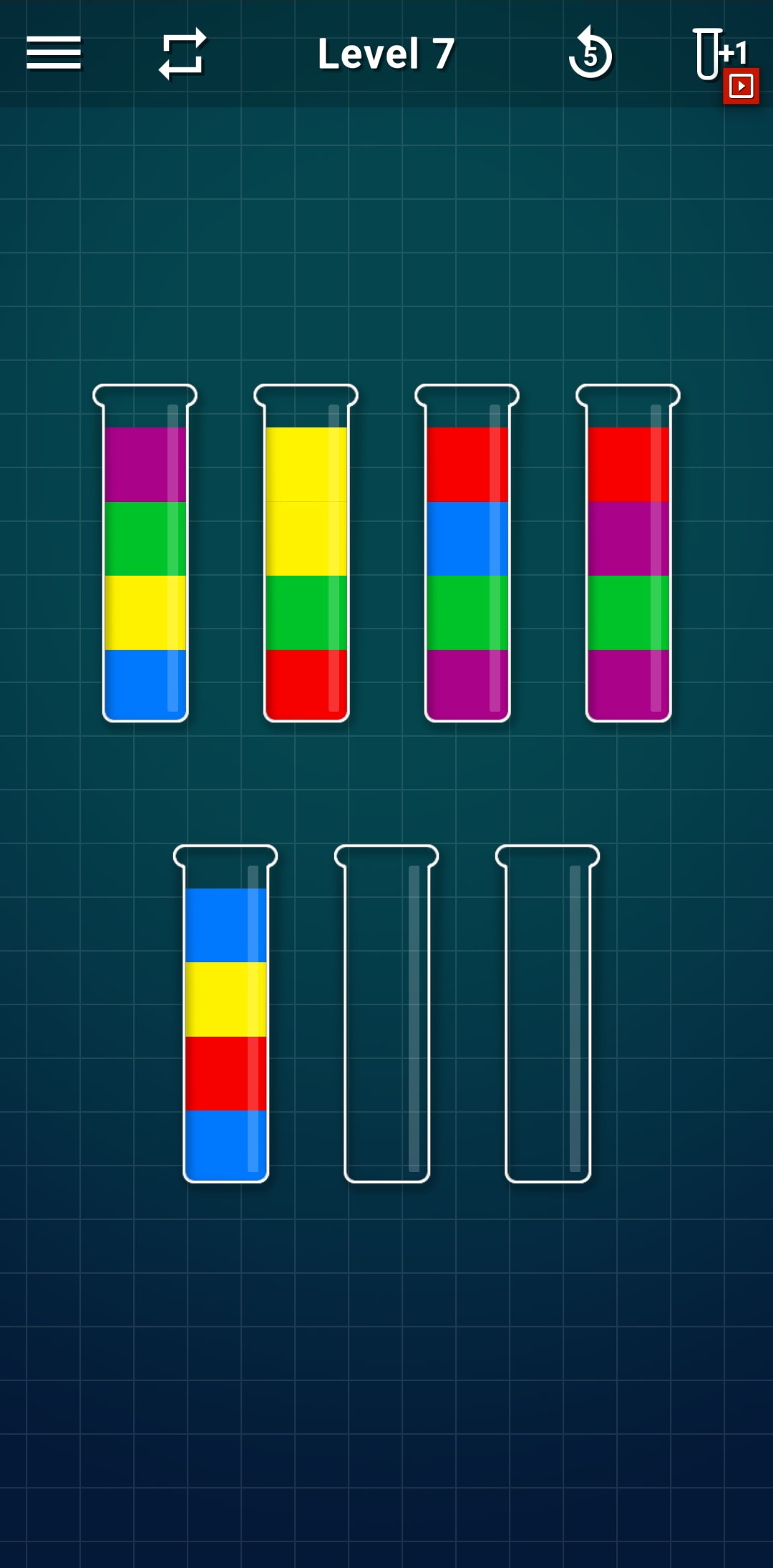Restart the level with the loop icon
This screenshot has height=1568, width=773.
pyautogui.click(x=183, y=54)
